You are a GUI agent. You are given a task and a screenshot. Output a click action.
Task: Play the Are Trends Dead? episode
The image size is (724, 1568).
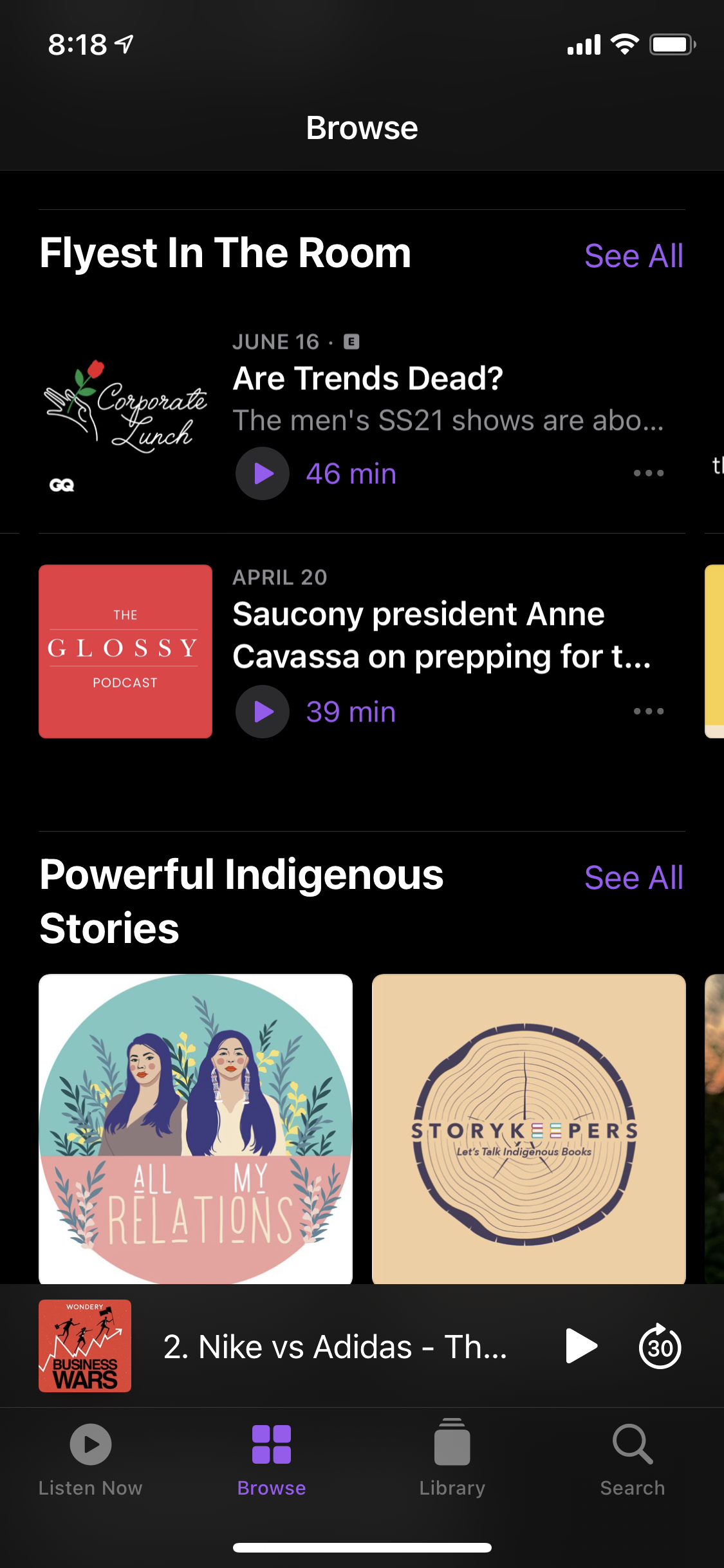point(263,474)
